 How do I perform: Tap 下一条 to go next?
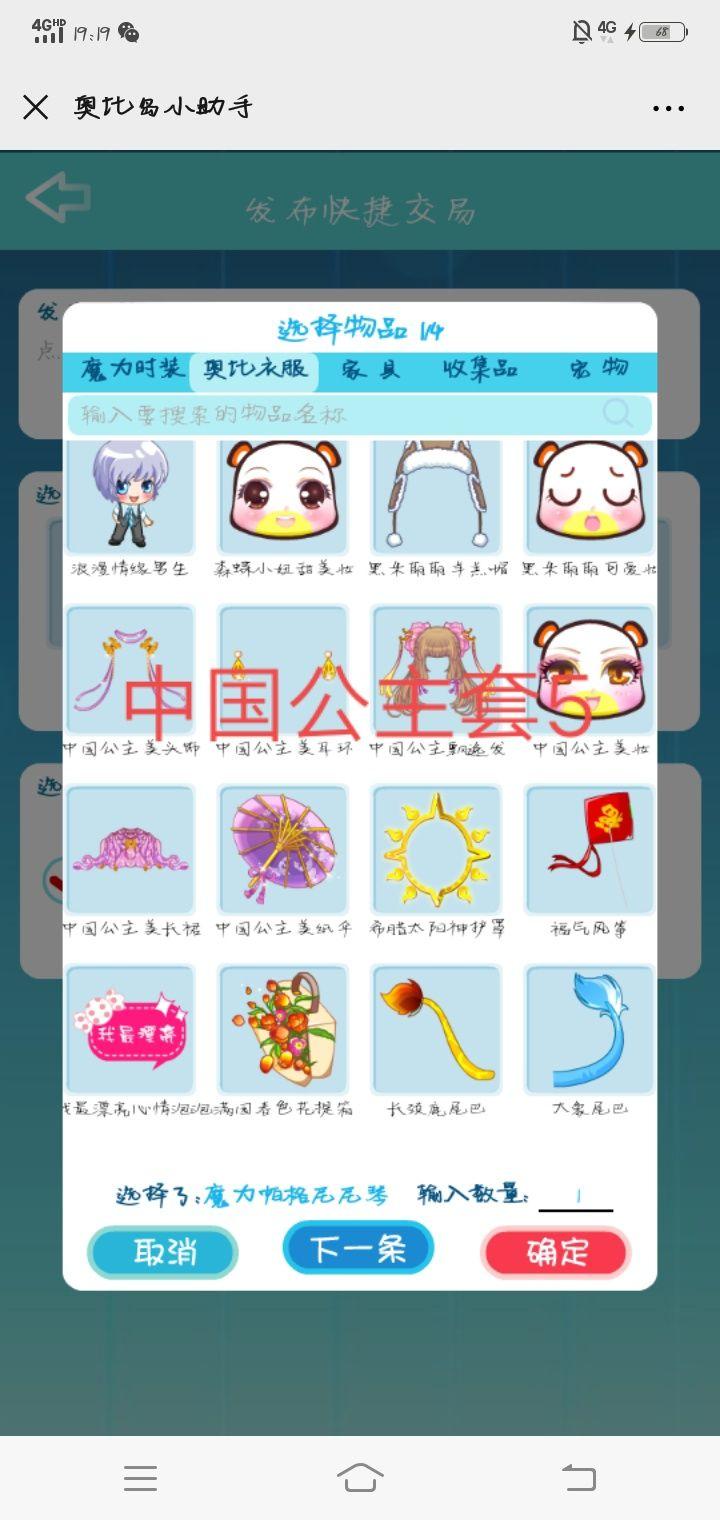[x=357, y=1248]
